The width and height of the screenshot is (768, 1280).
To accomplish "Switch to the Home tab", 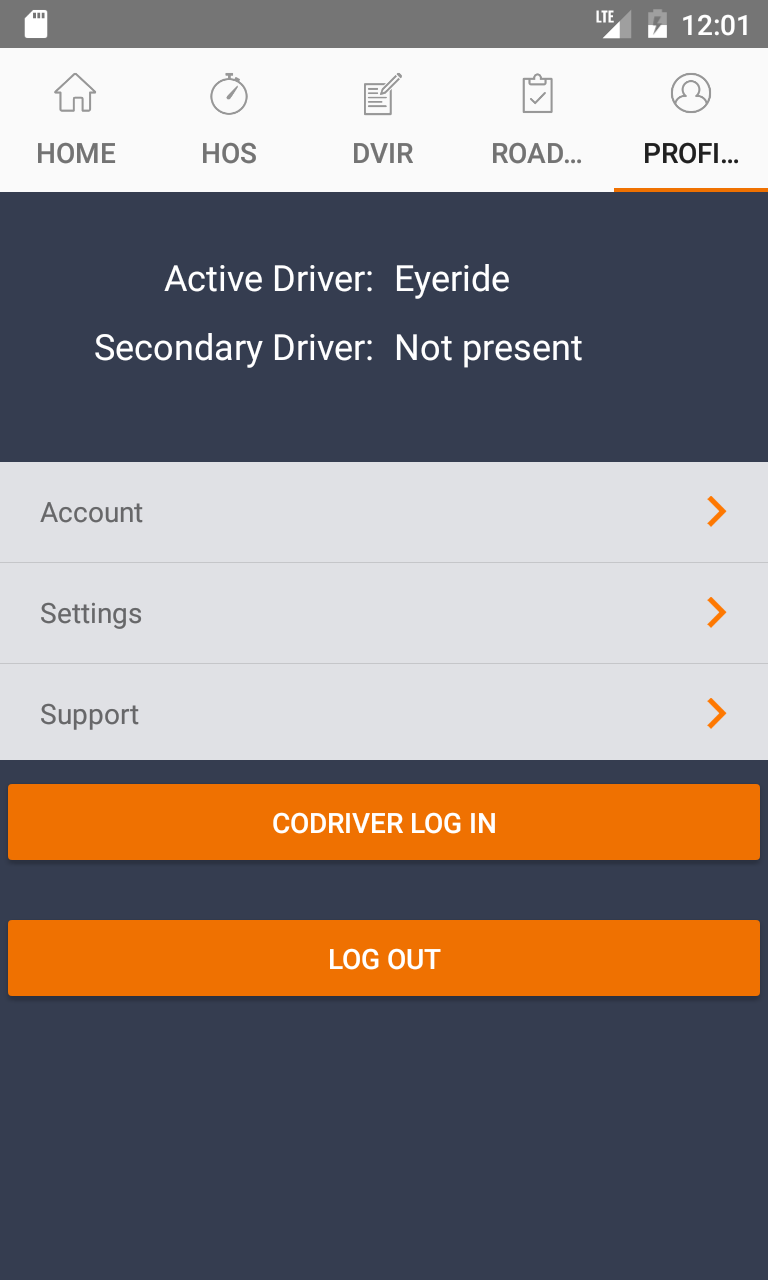I will coord(76,120).
